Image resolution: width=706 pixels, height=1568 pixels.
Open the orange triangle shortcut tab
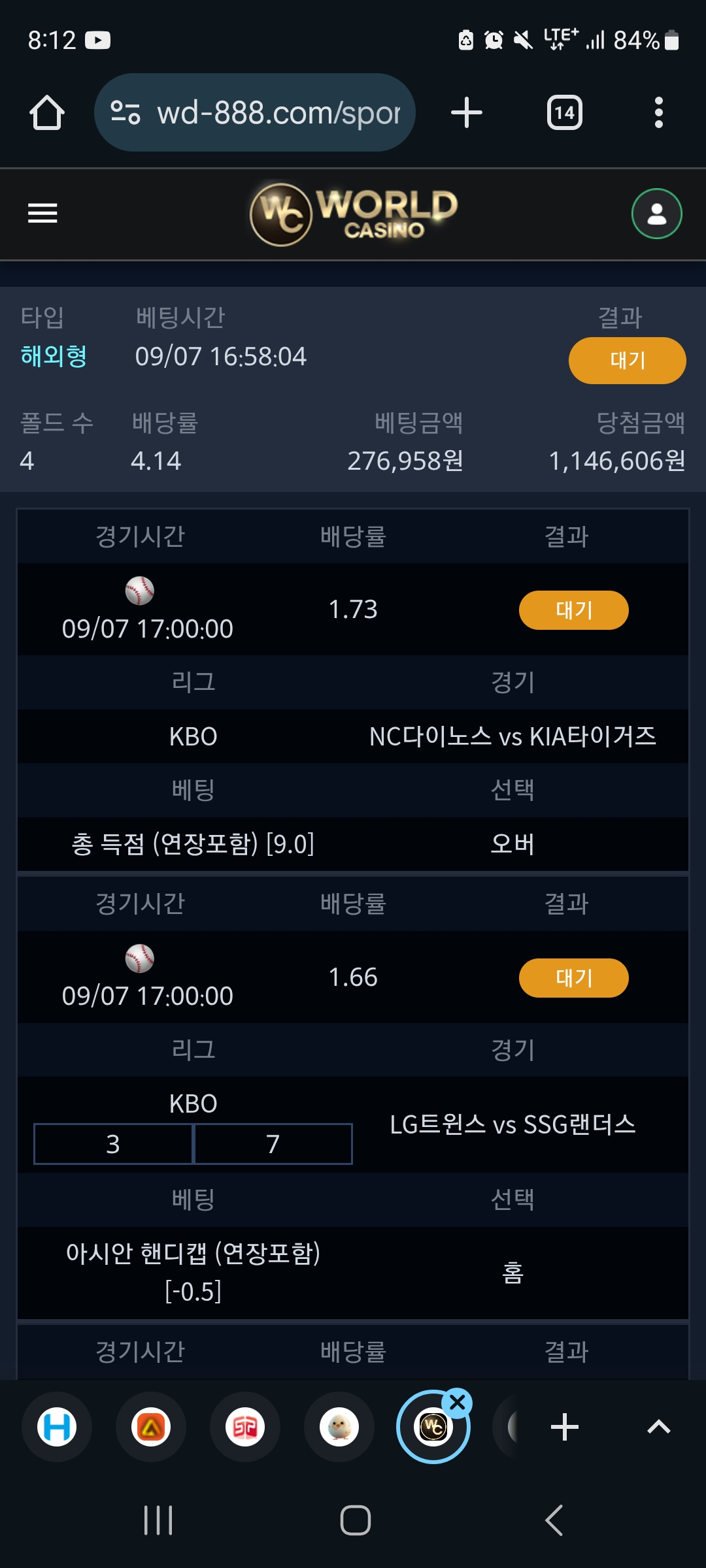(x=151, y=1427)
